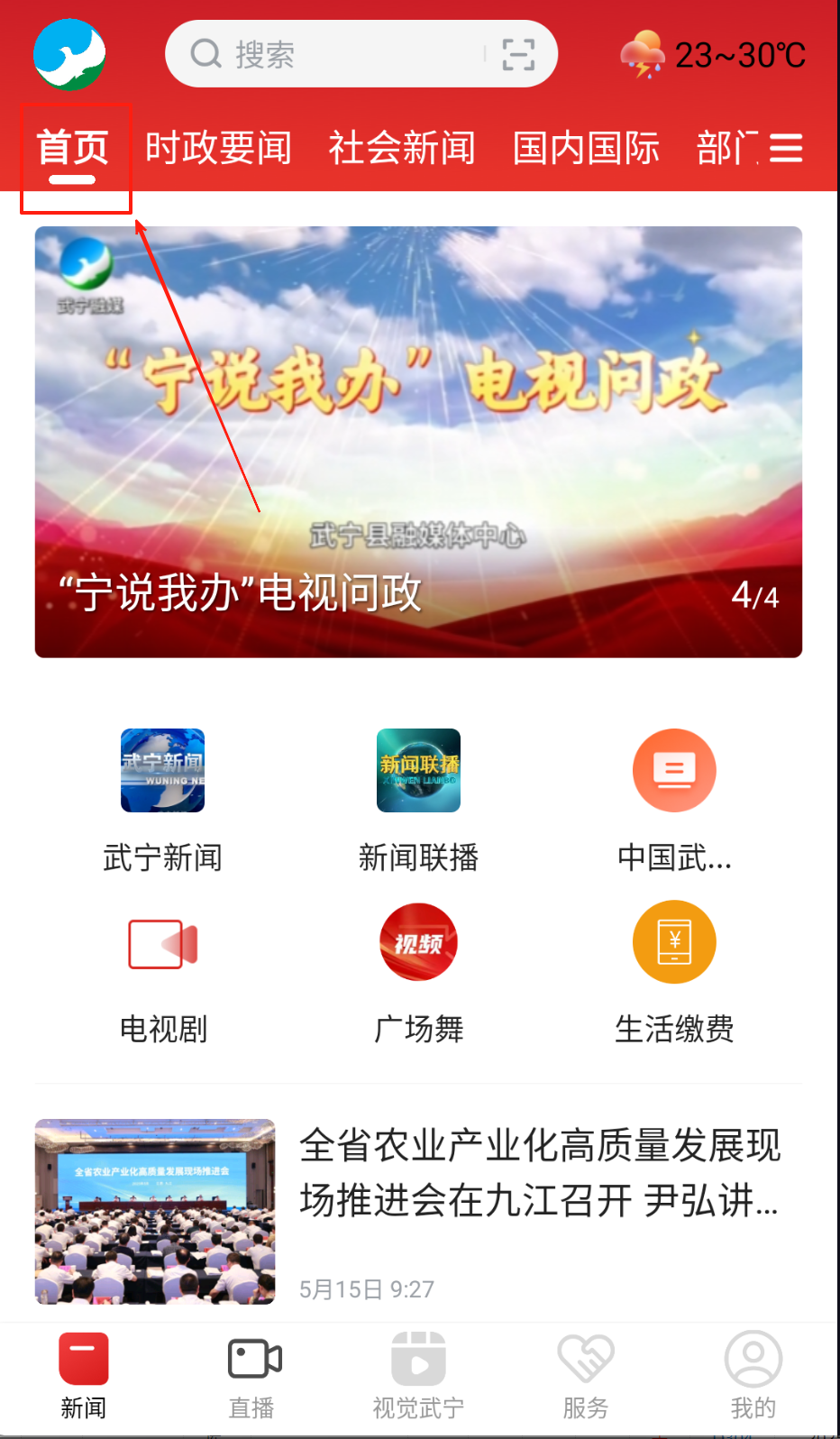This screenshot has width=840, height=1439.
Task: Select the 首页 tab
Action: (x=73, y=149)
